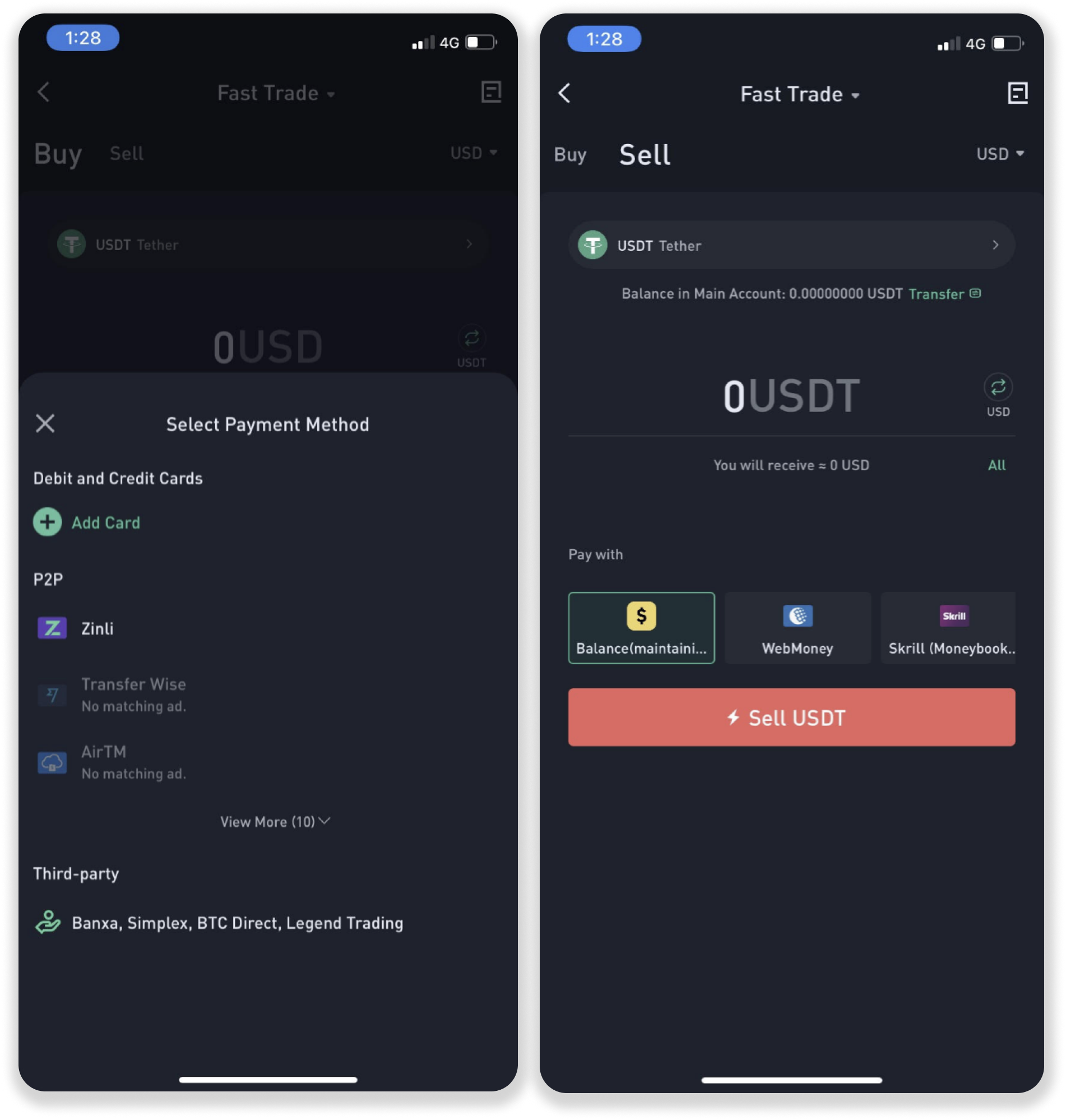Select the WebMoney payment option
The width and height of the screenshot is (1066, 1120).
pos(797,628)
